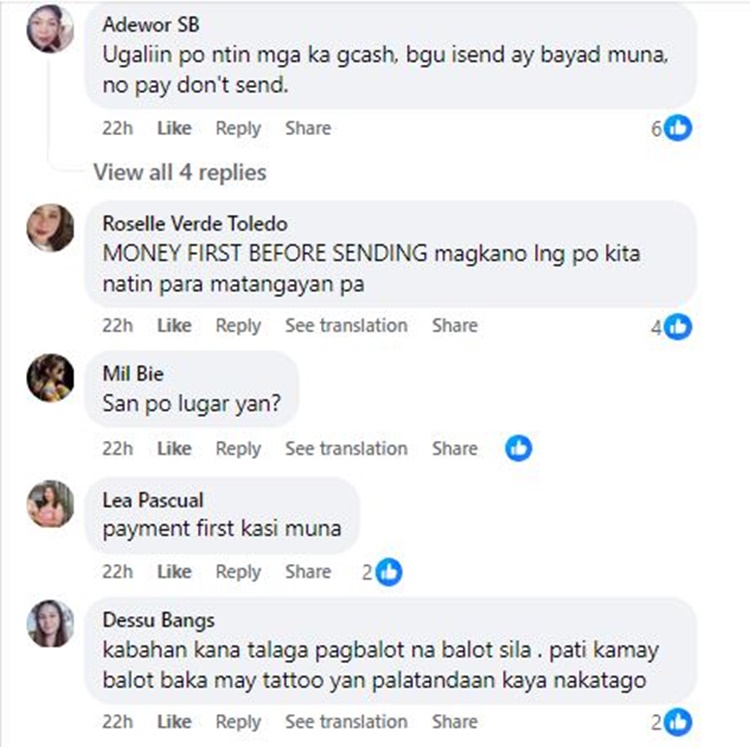Open Dessu Bangs's profile name

(x=158, y=620)
